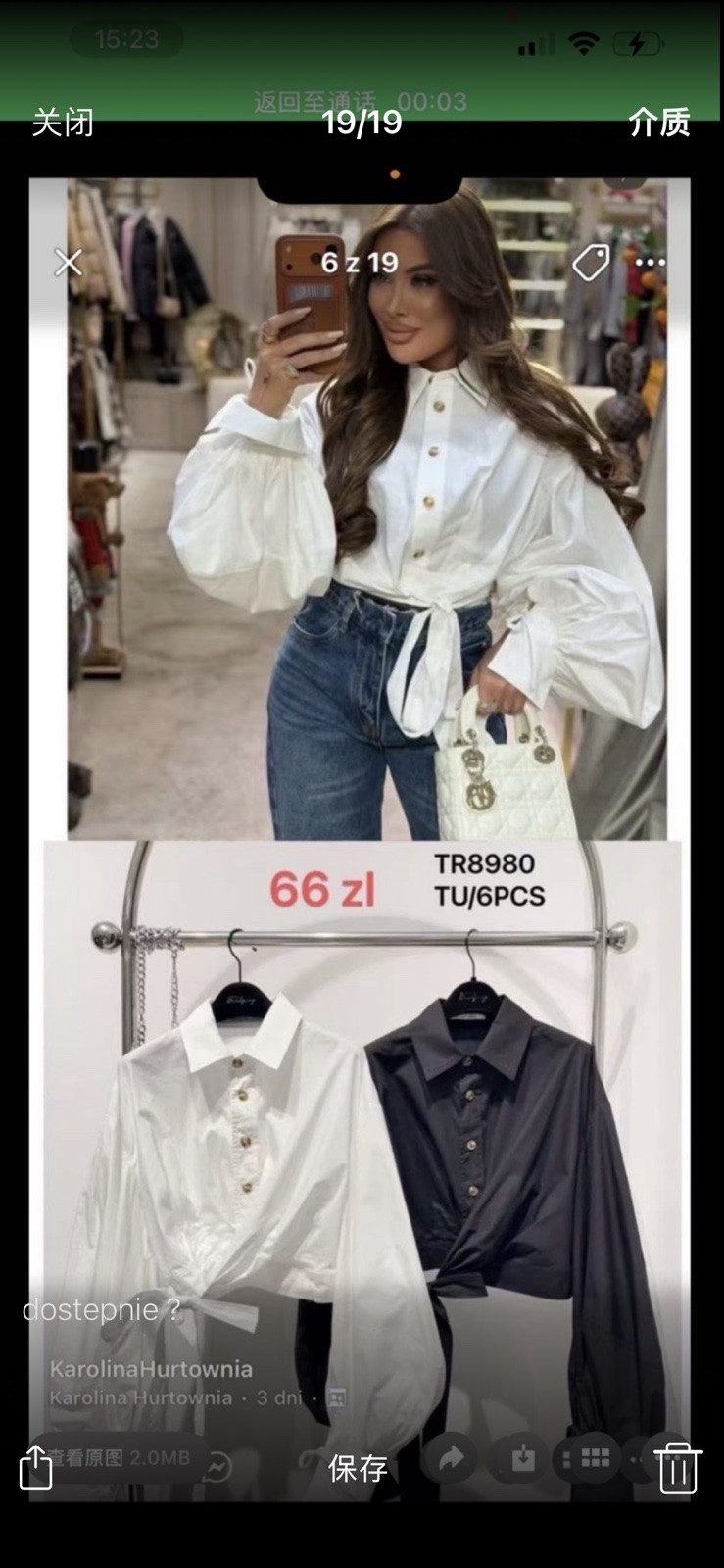View original image 查看原图 2.0MB
Image resolution: width=724 pixels, height=1568 pixels.
click(120, 1458)
